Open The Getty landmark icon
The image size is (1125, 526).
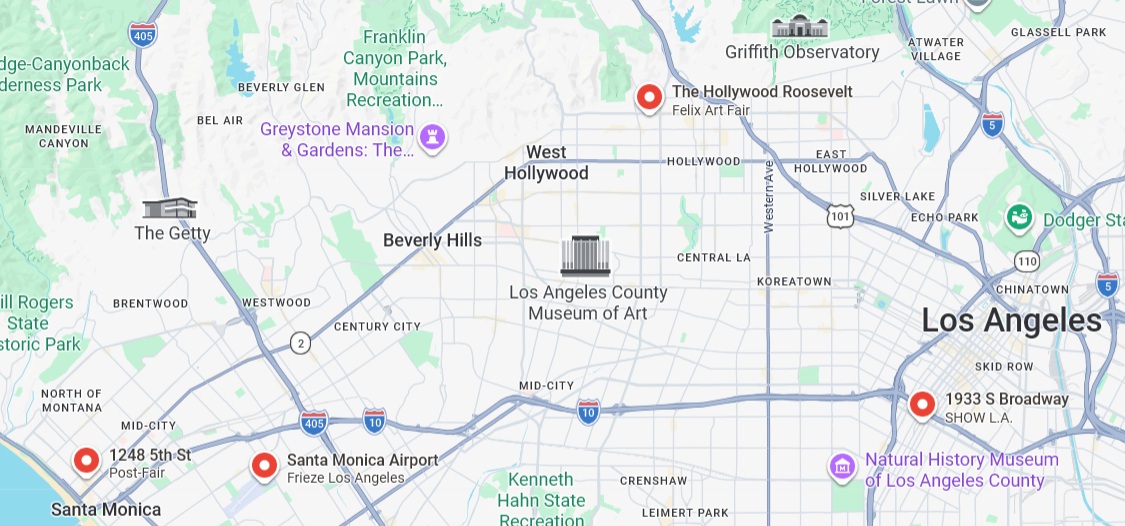170,208
